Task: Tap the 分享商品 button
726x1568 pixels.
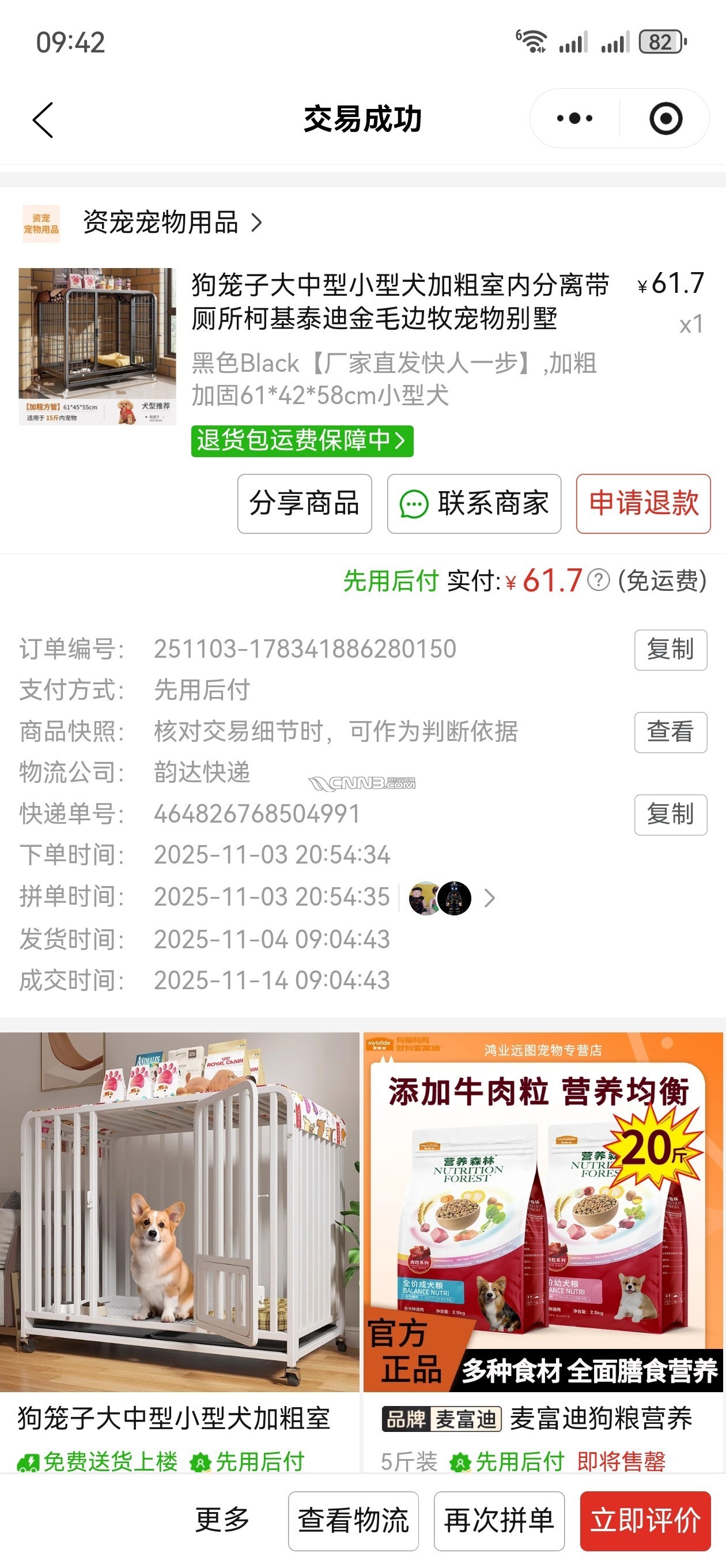Action: click(304, 504)
